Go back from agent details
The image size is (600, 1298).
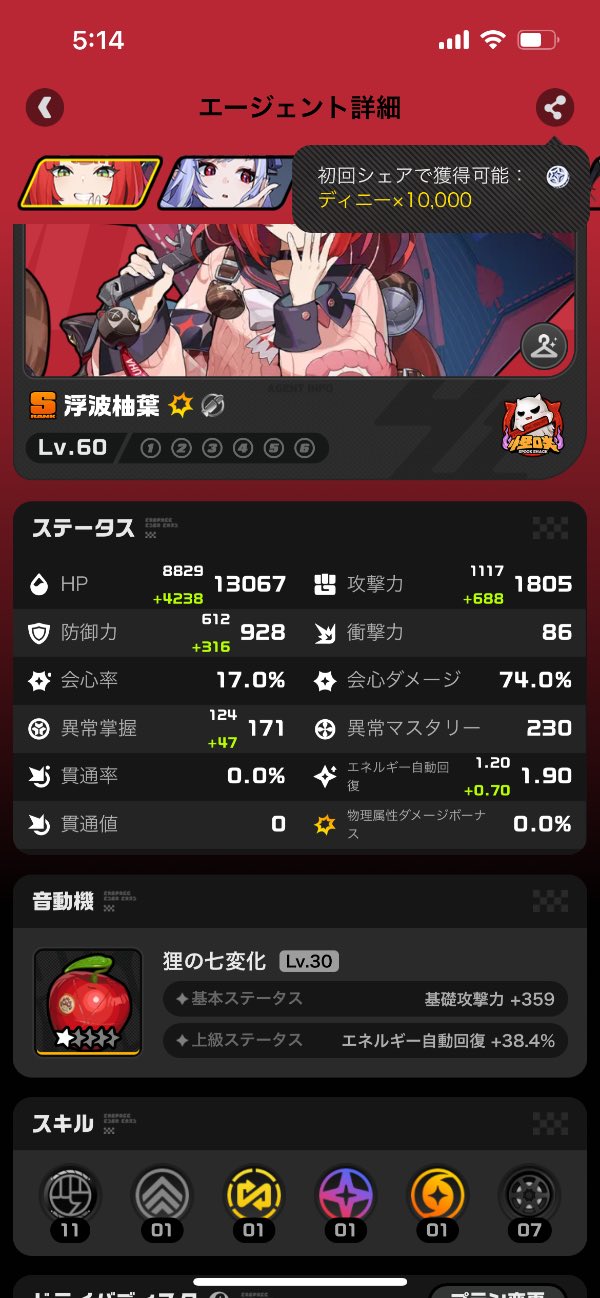[44, 107]
